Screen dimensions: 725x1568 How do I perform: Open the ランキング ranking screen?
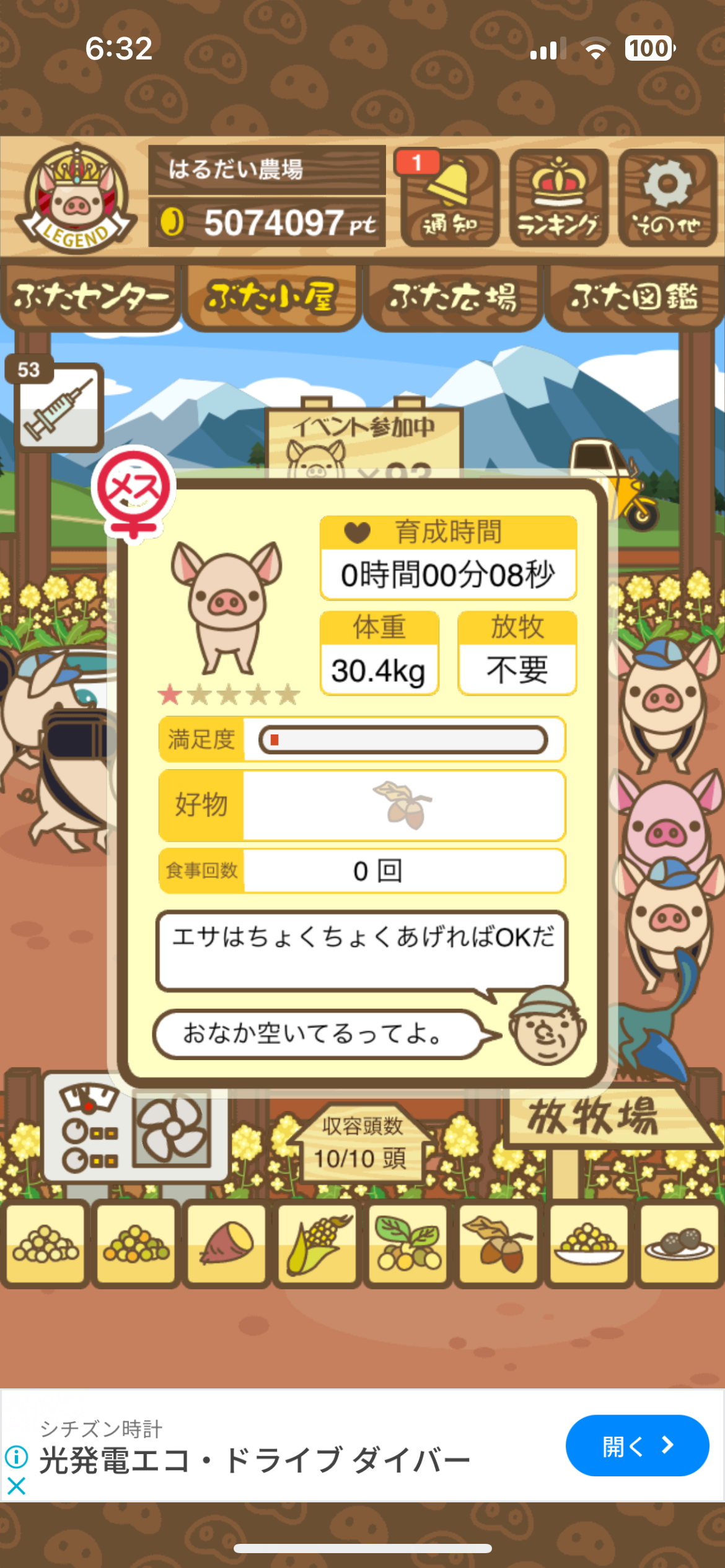(558, 198)
